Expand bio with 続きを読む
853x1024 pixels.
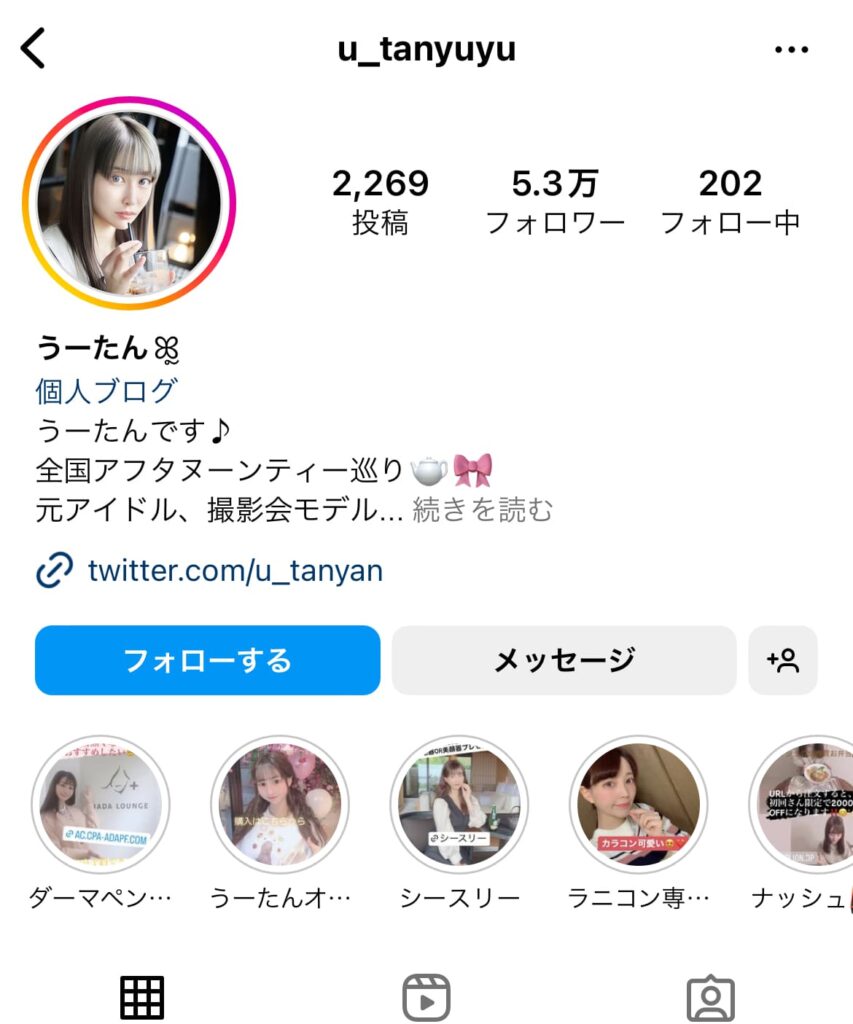(483, 510)
